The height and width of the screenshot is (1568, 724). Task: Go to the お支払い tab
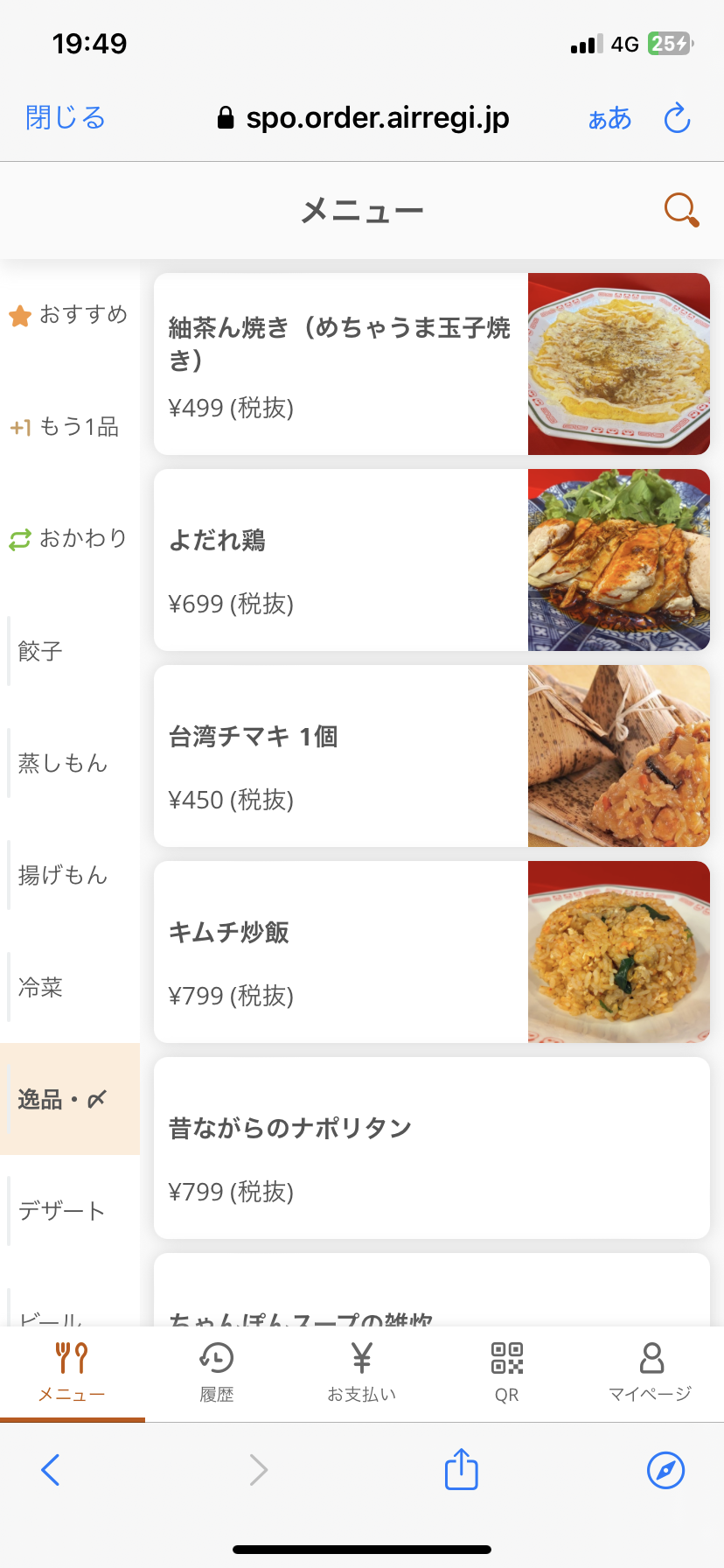pyautogui.click(x=362, y=1373)
